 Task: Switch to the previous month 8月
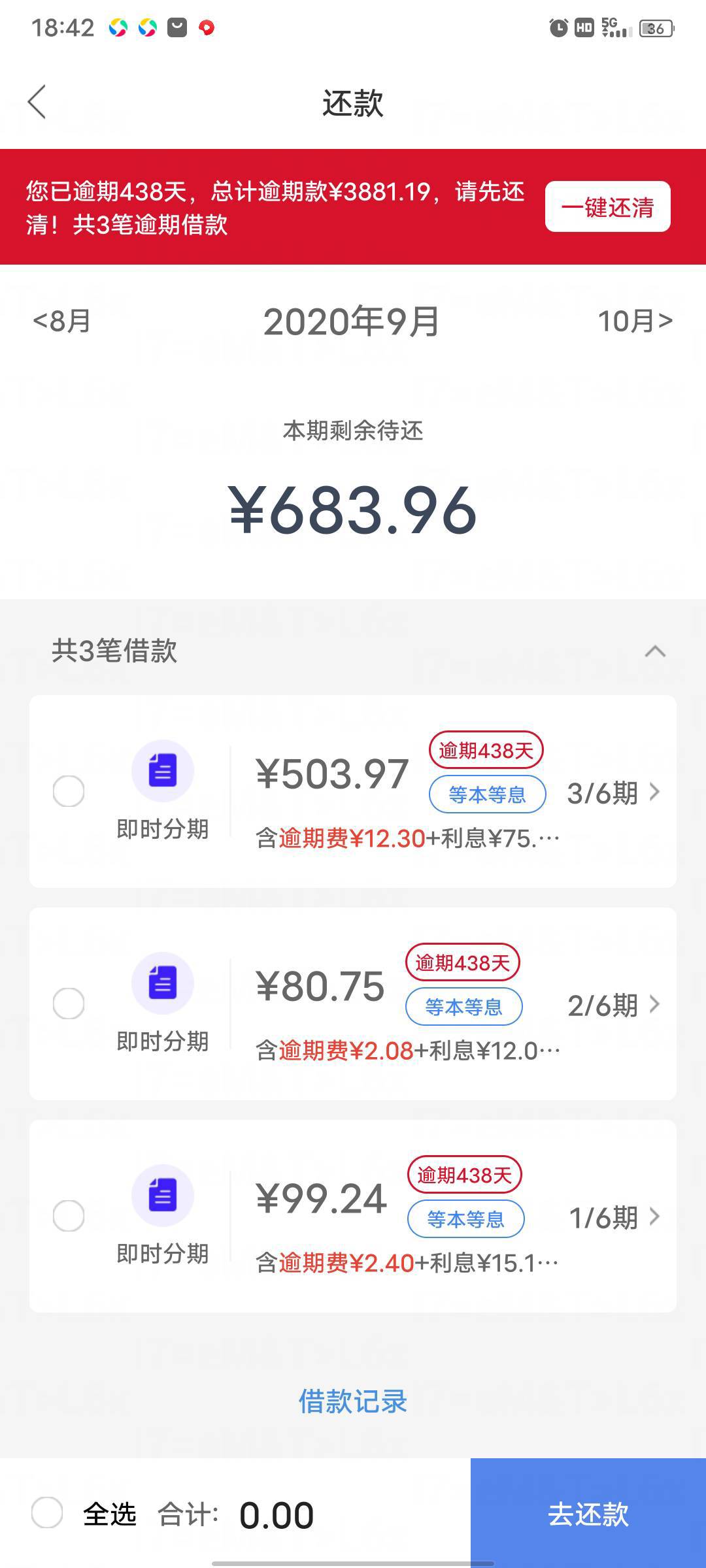pos(61,321)
